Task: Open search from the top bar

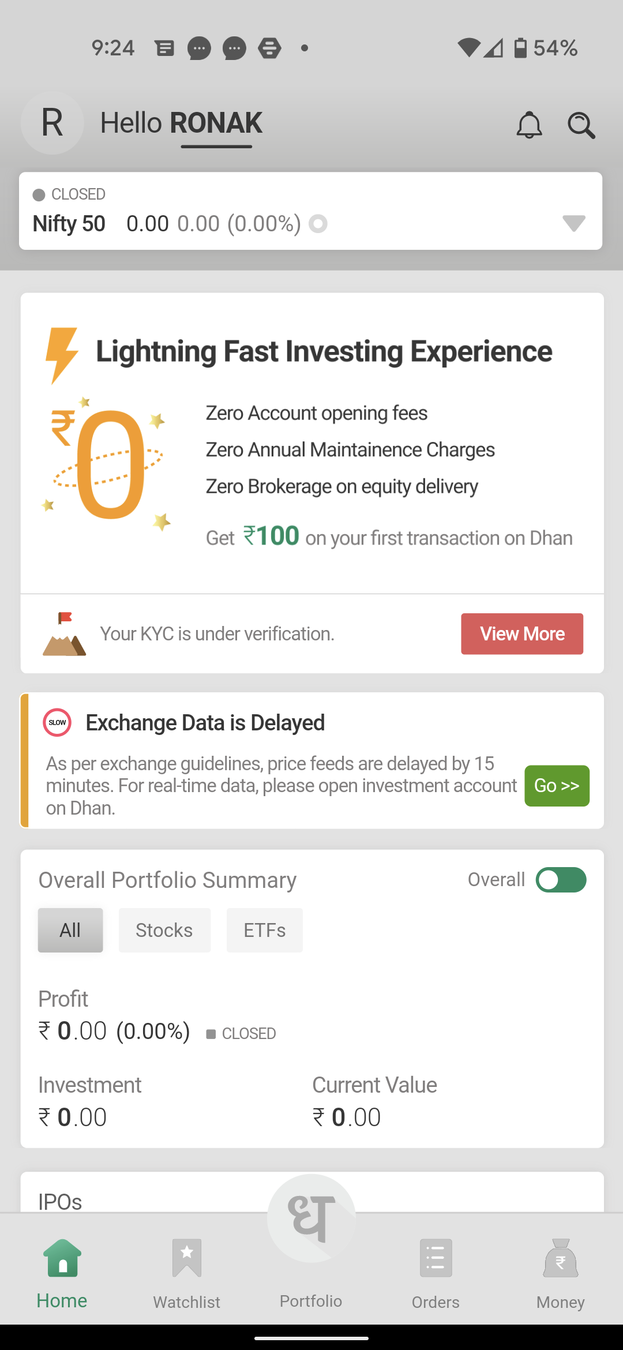Action: pyautogui.click(x=581, y=125)
